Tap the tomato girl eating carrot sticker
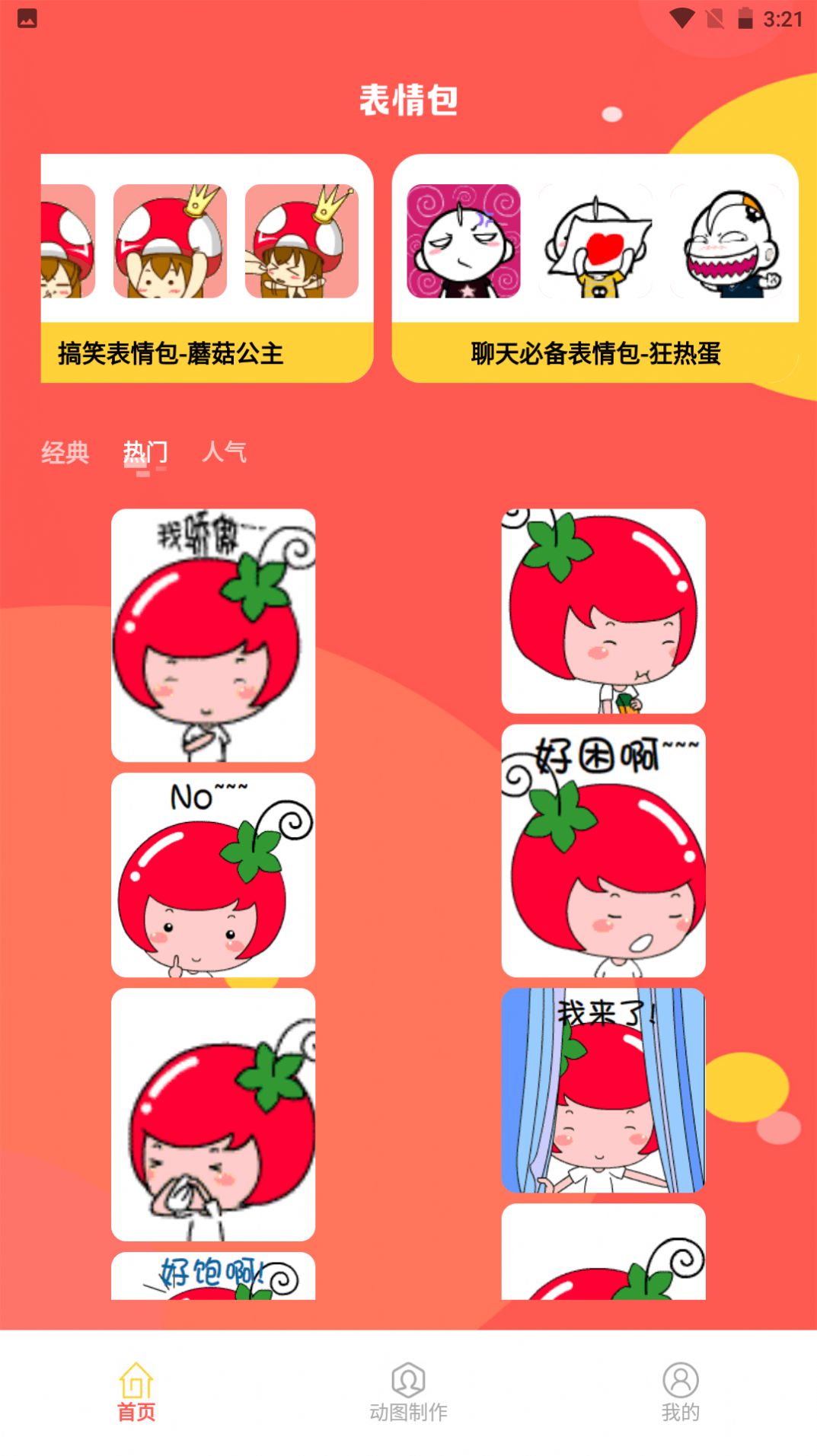Image resolution: width=817 pixels, height=1456 pixels. pyautogui.click(x=603, y=612)
